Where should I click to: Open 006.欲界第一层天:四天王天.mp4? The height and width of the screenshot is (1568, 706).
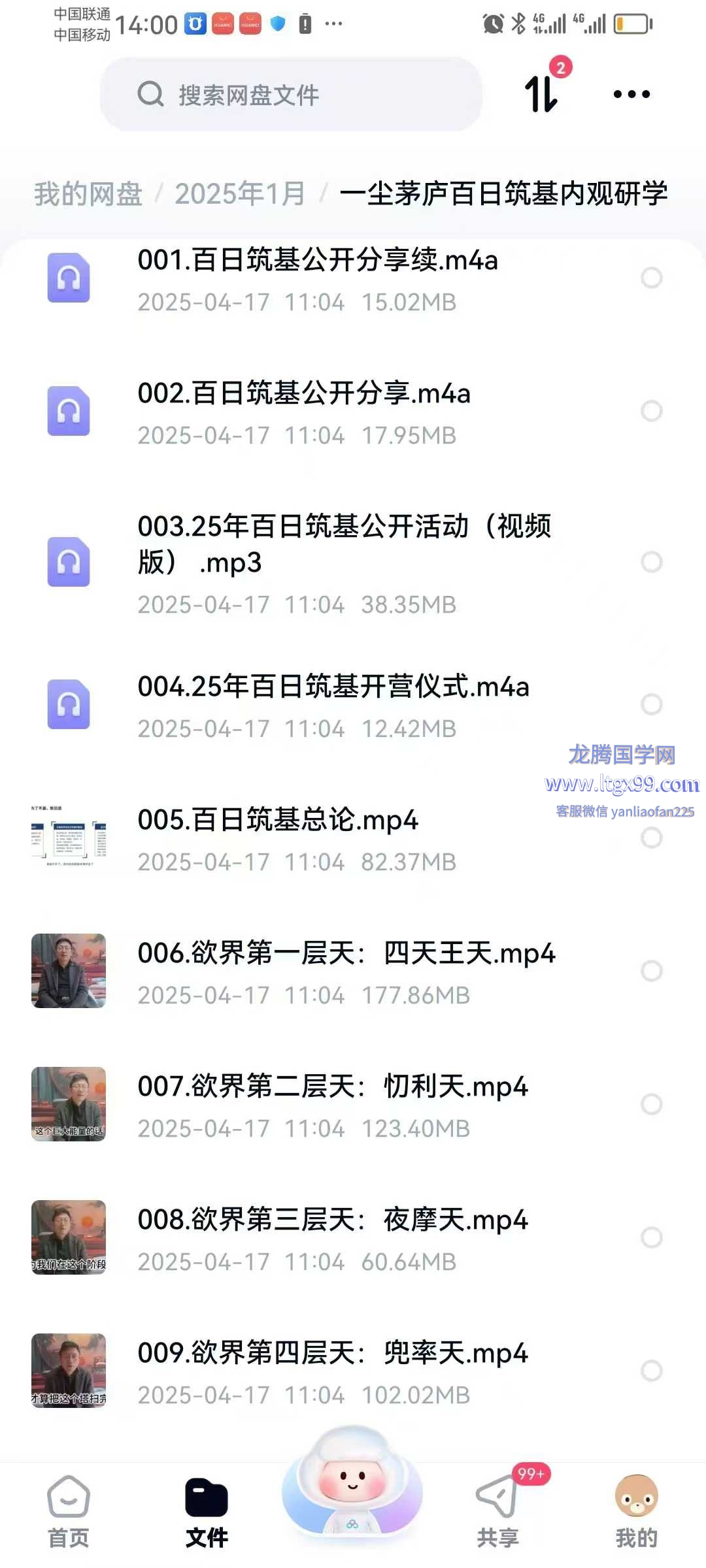(x=346, y=972)
